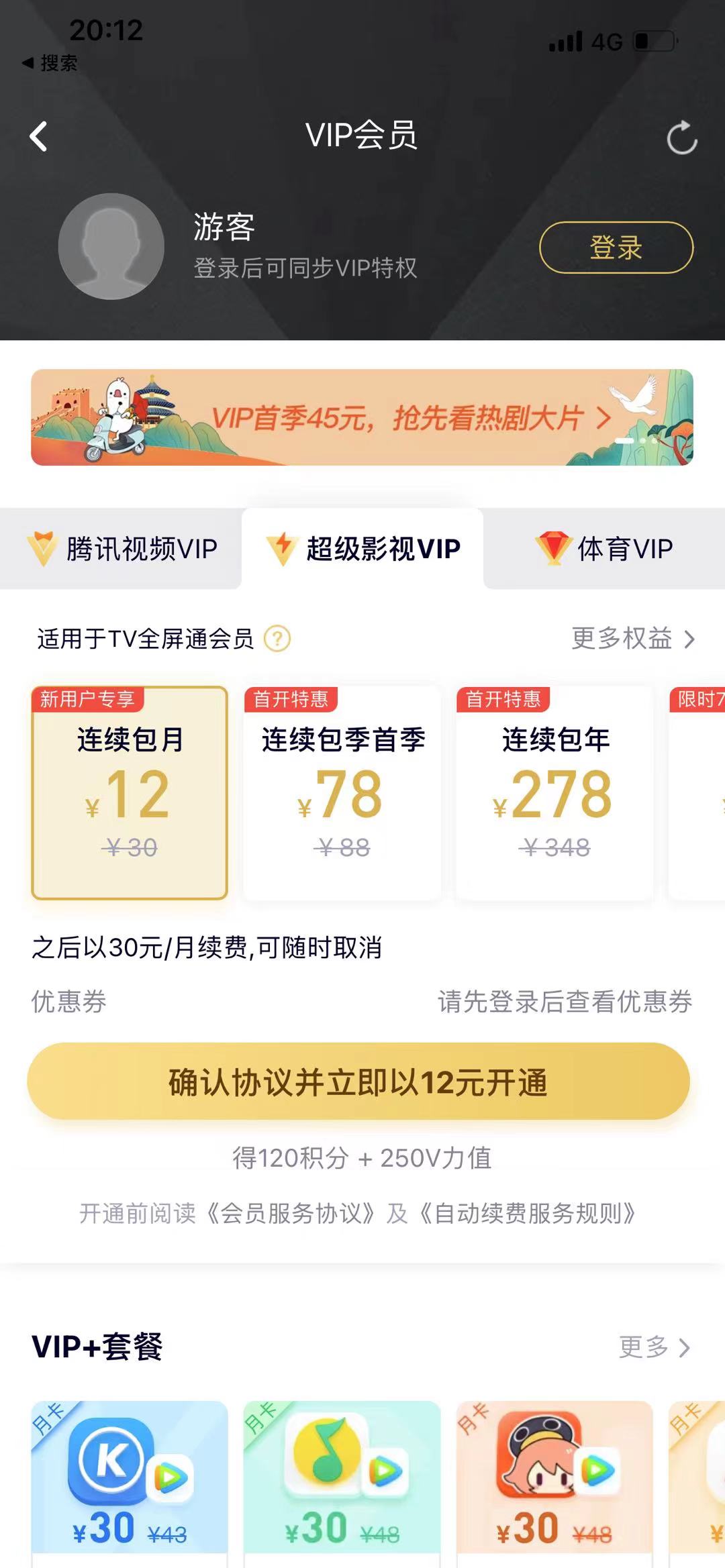Screen dimensions: 725x1568
Task: Open the 优惠券 row
Action: click(362, 1002)
